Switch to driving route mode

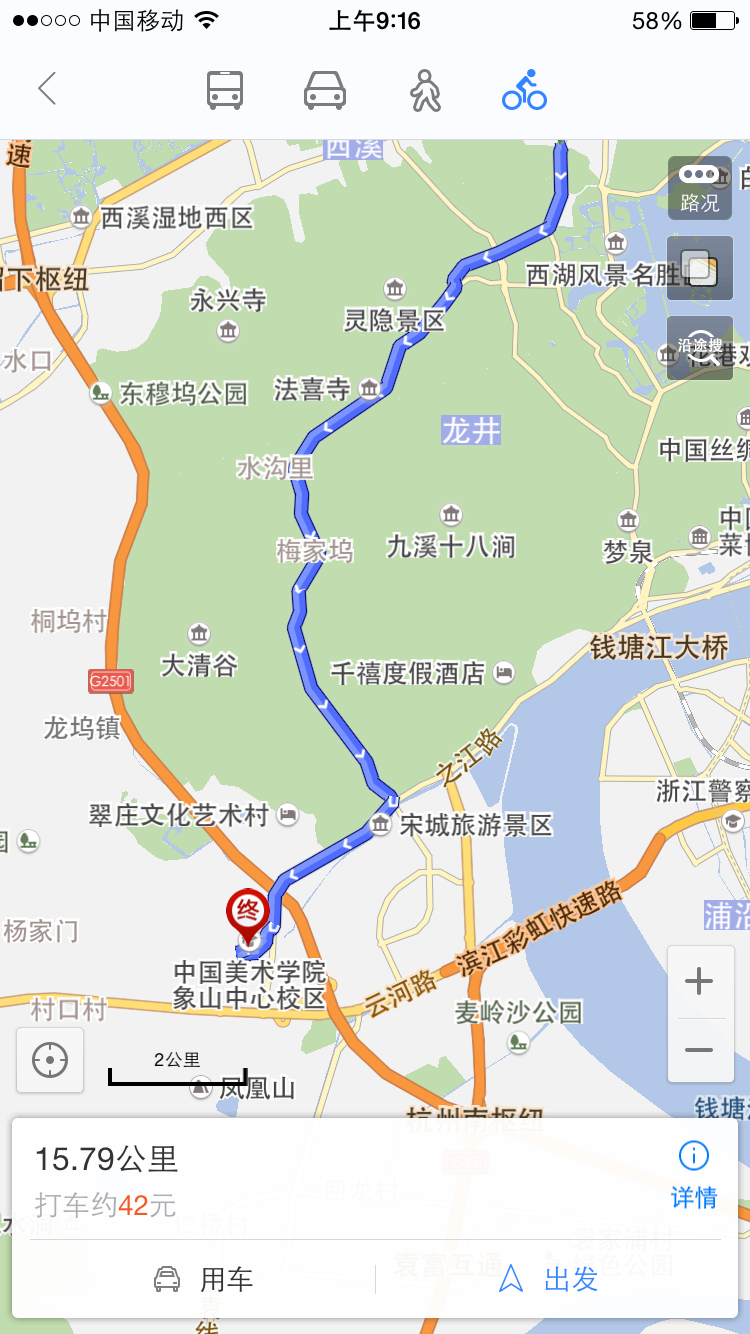[x=325, y=90]
